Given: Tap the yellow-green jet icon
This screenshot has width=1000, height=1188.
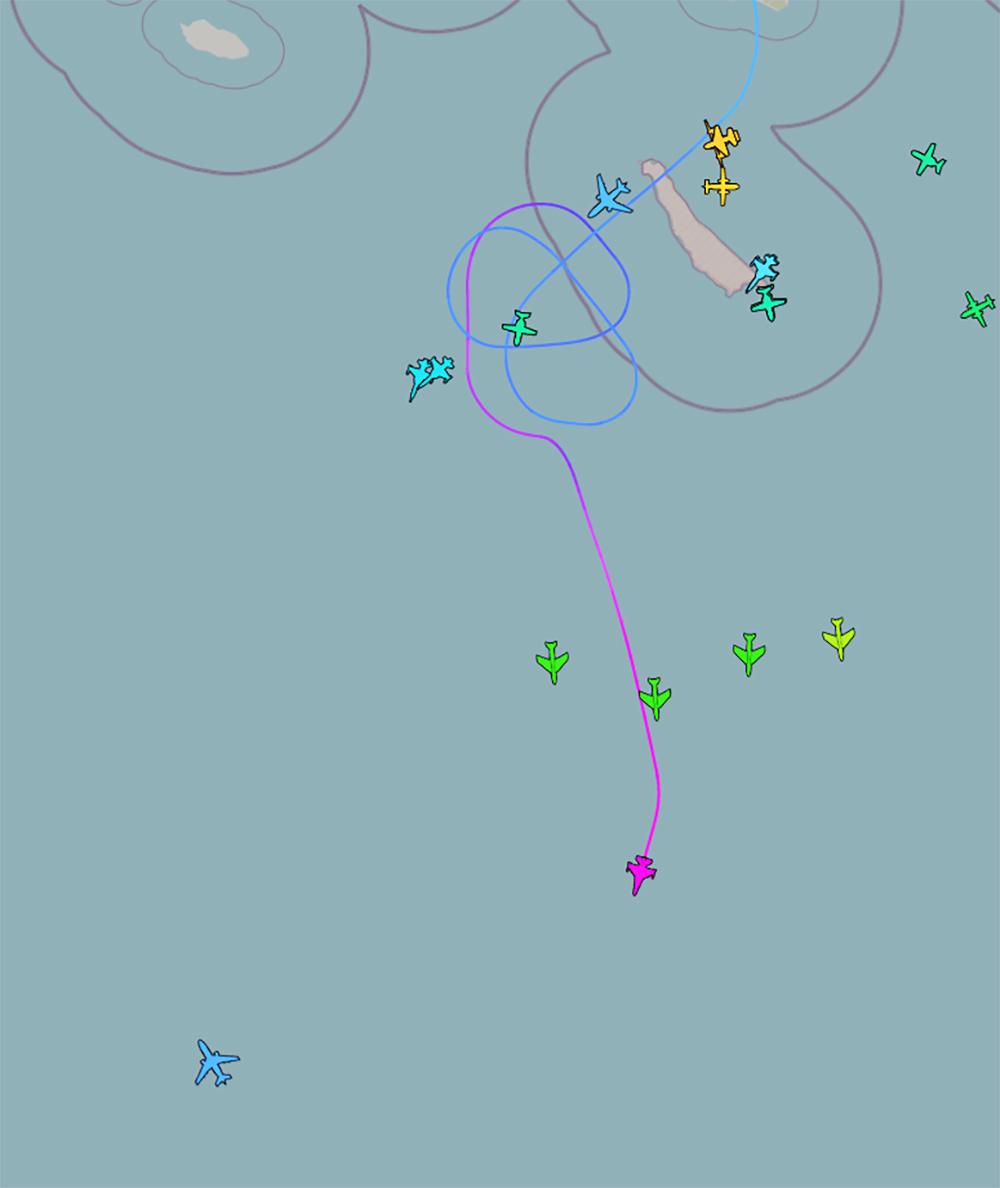Looking at the screenshot, I should 838,638.
